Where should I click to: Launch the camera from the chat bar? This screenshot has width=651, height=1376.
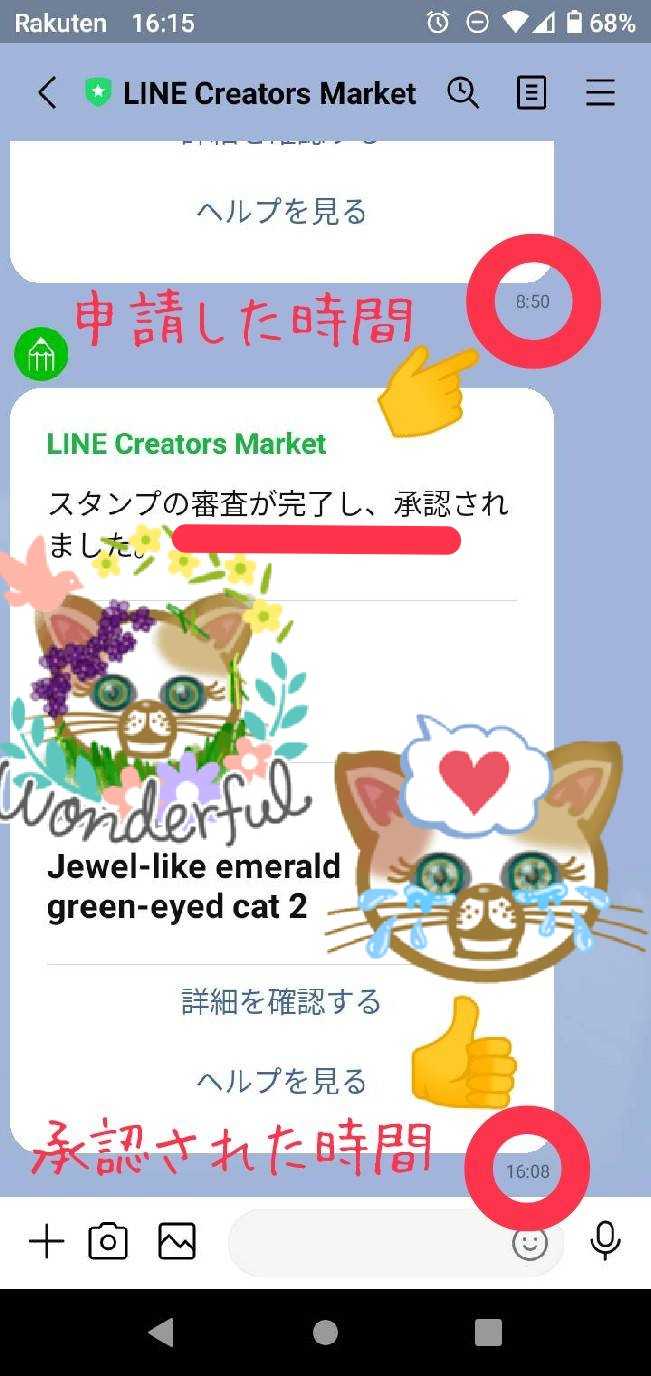point(108,1242)
